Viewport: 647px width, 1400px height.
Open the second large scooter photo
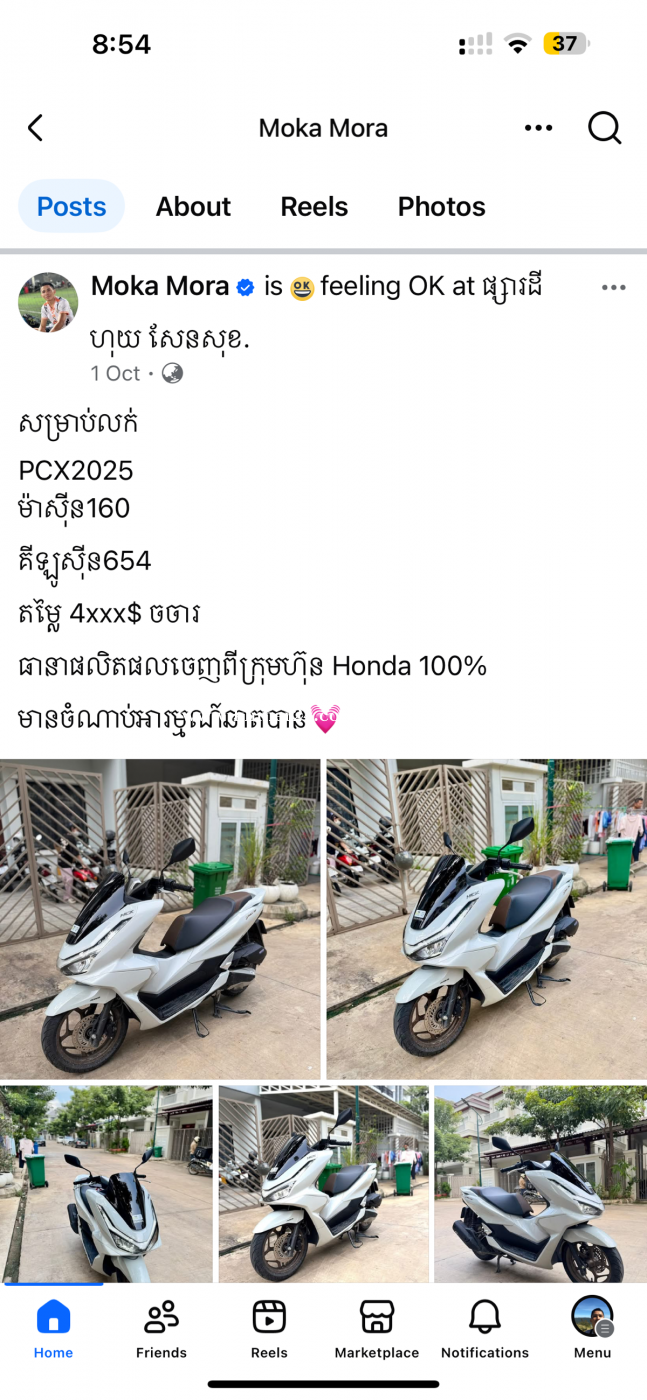pyautogui.click(x=486, y=918)
